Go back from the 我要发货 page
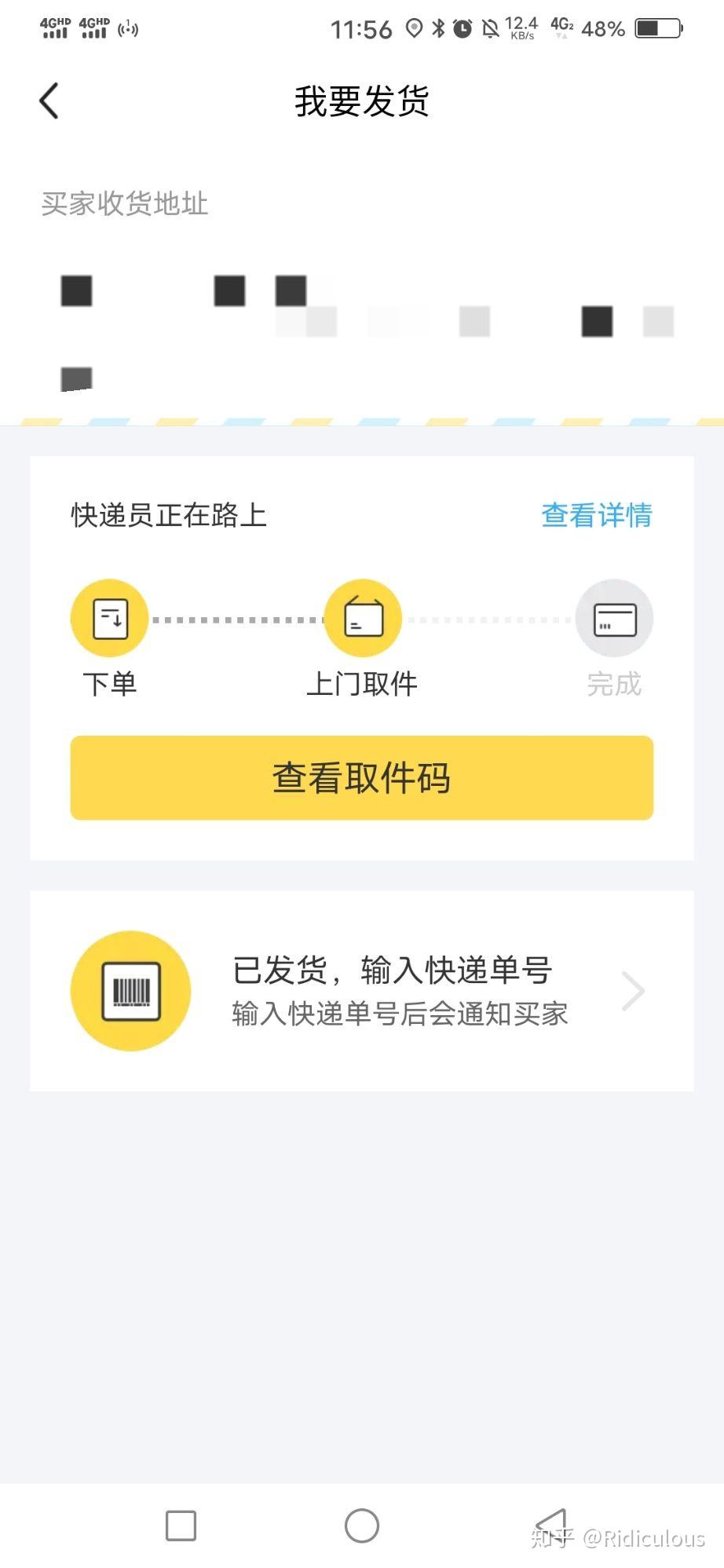724x1568 pixels. click(x=49, y=101)
